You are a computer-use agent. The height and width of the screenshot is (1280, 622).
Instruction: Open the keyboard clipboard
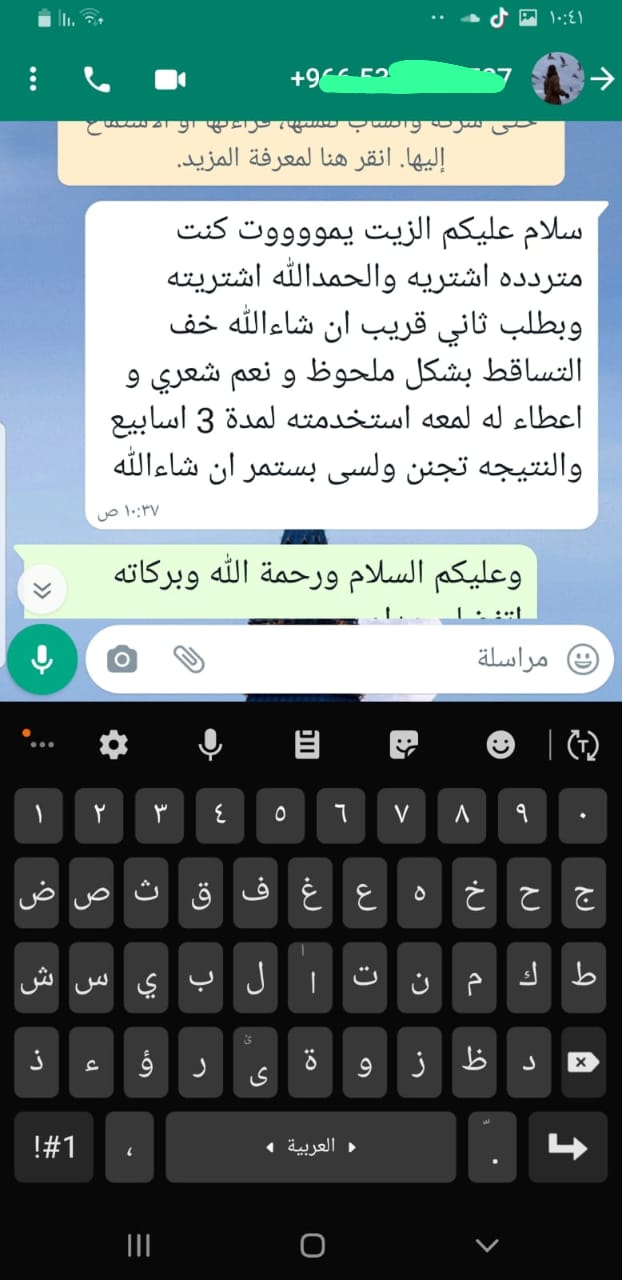pyautogui.click(x=307, y=744)
